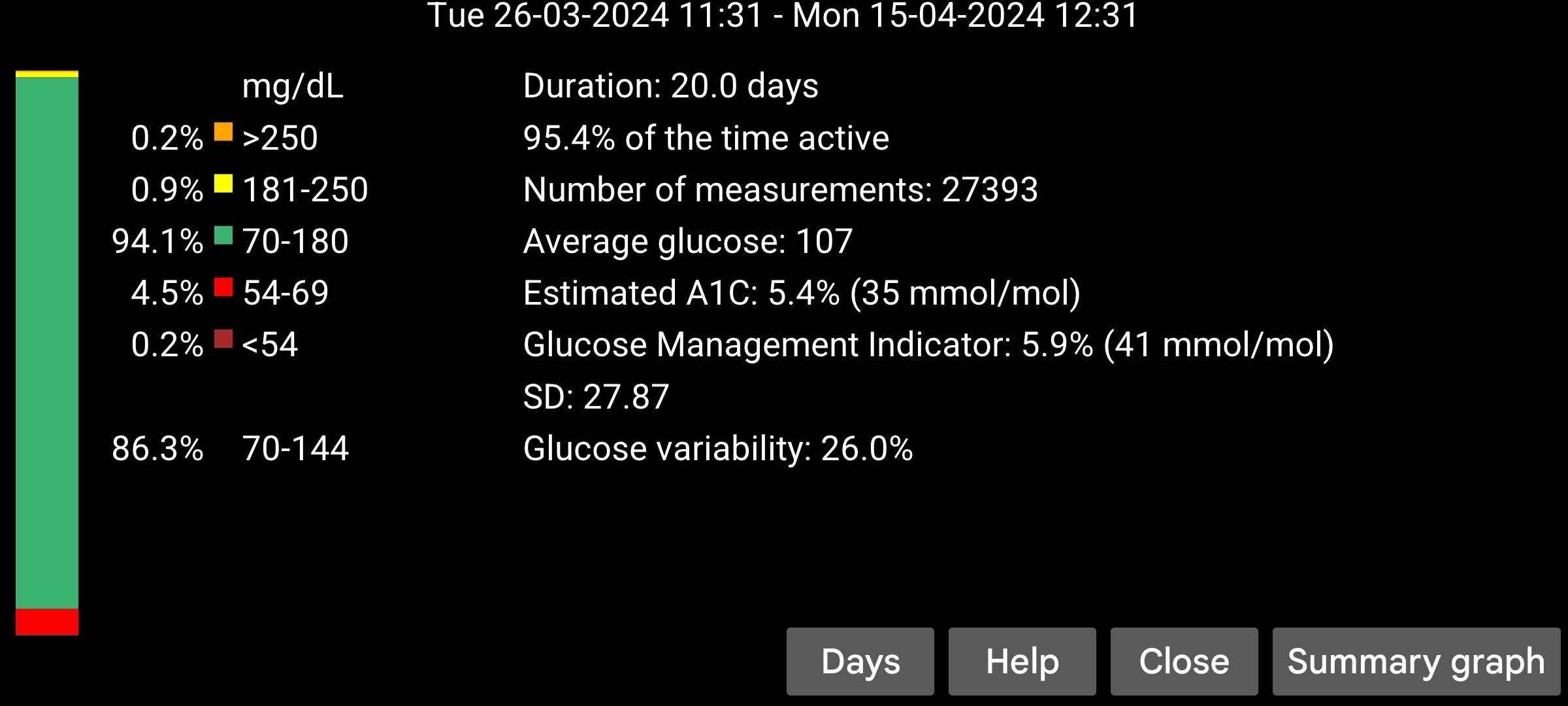
Task: Close the statistics screen
Action: [1184, 662]
